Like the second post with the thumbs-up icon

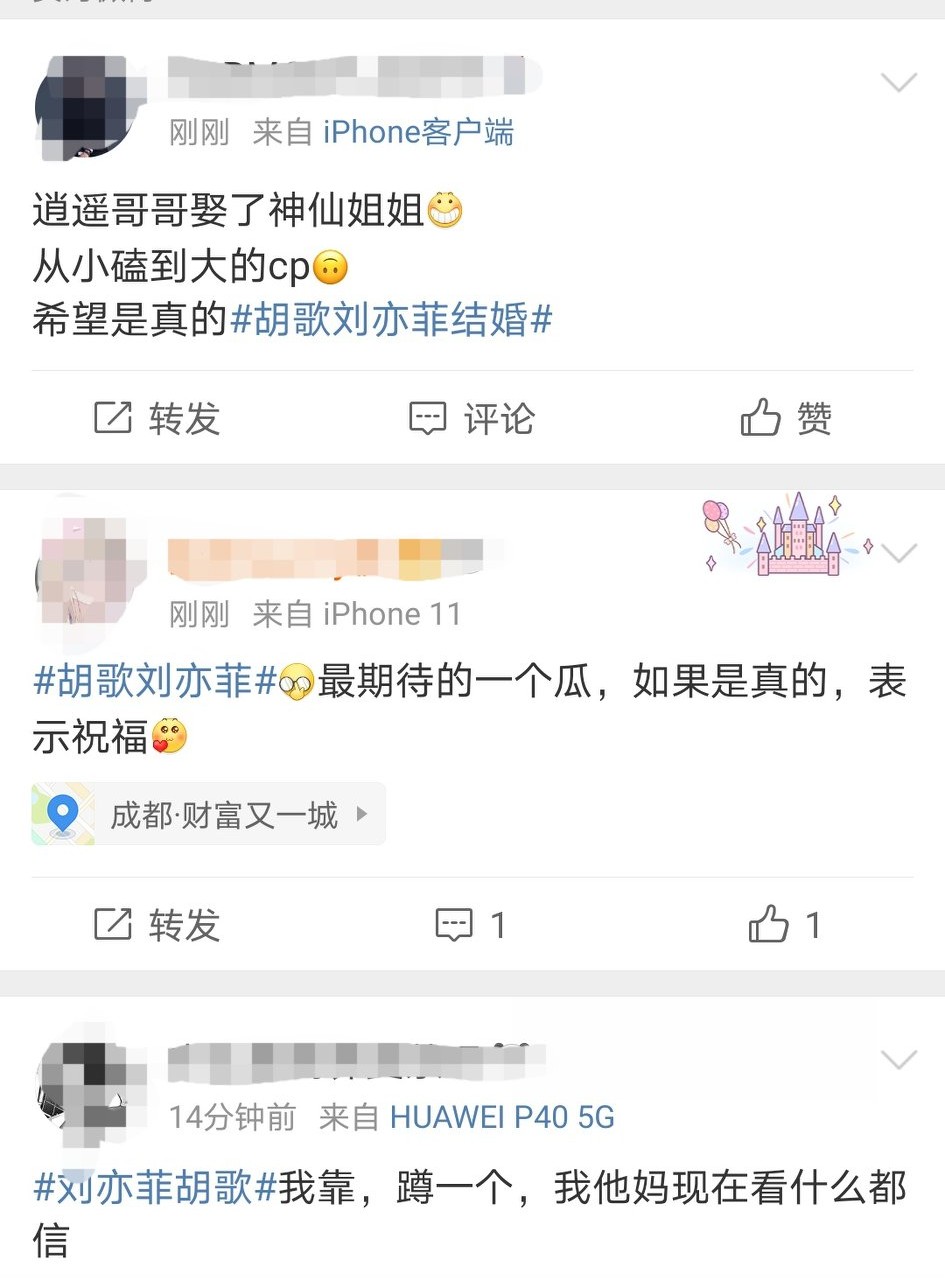pos(770,925)
